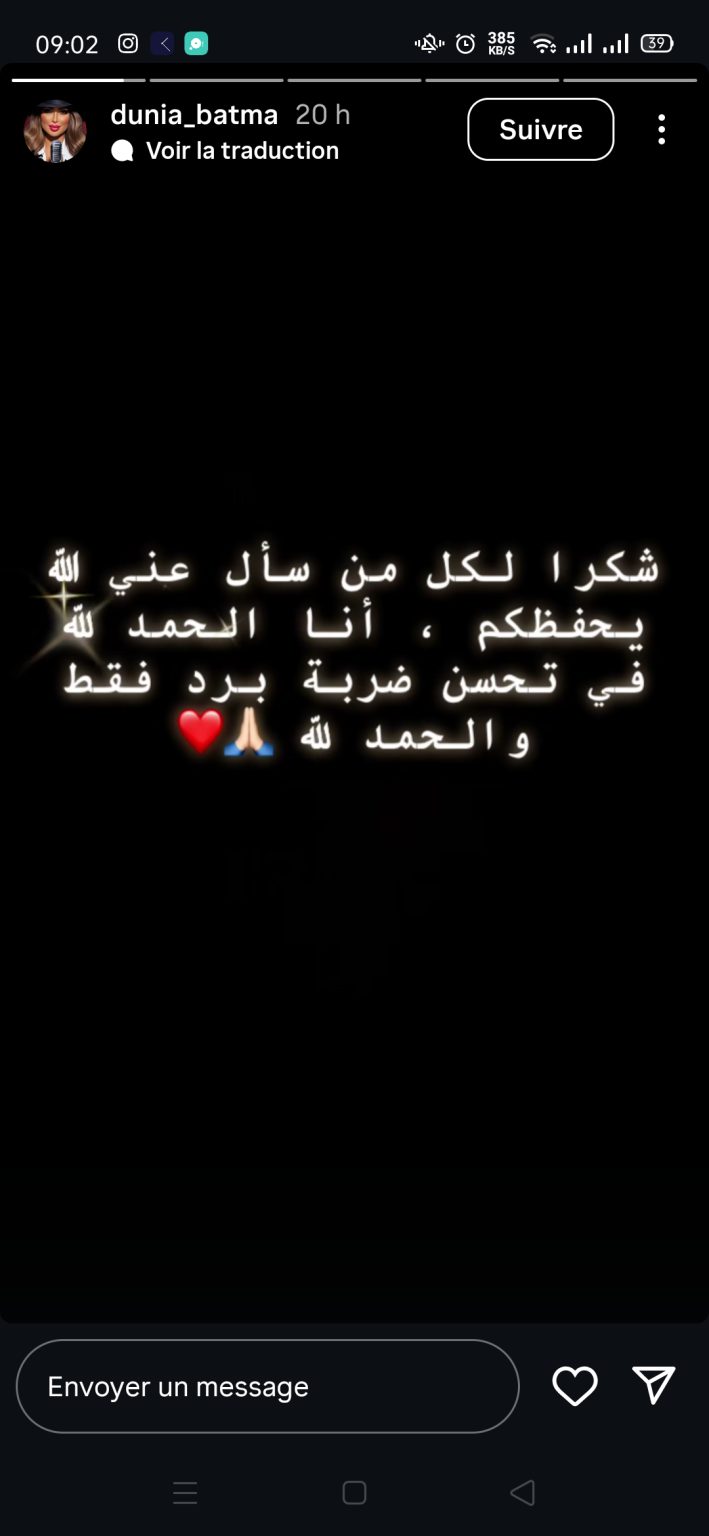
Task: Tap Voir la traduction
Action: 242,151
